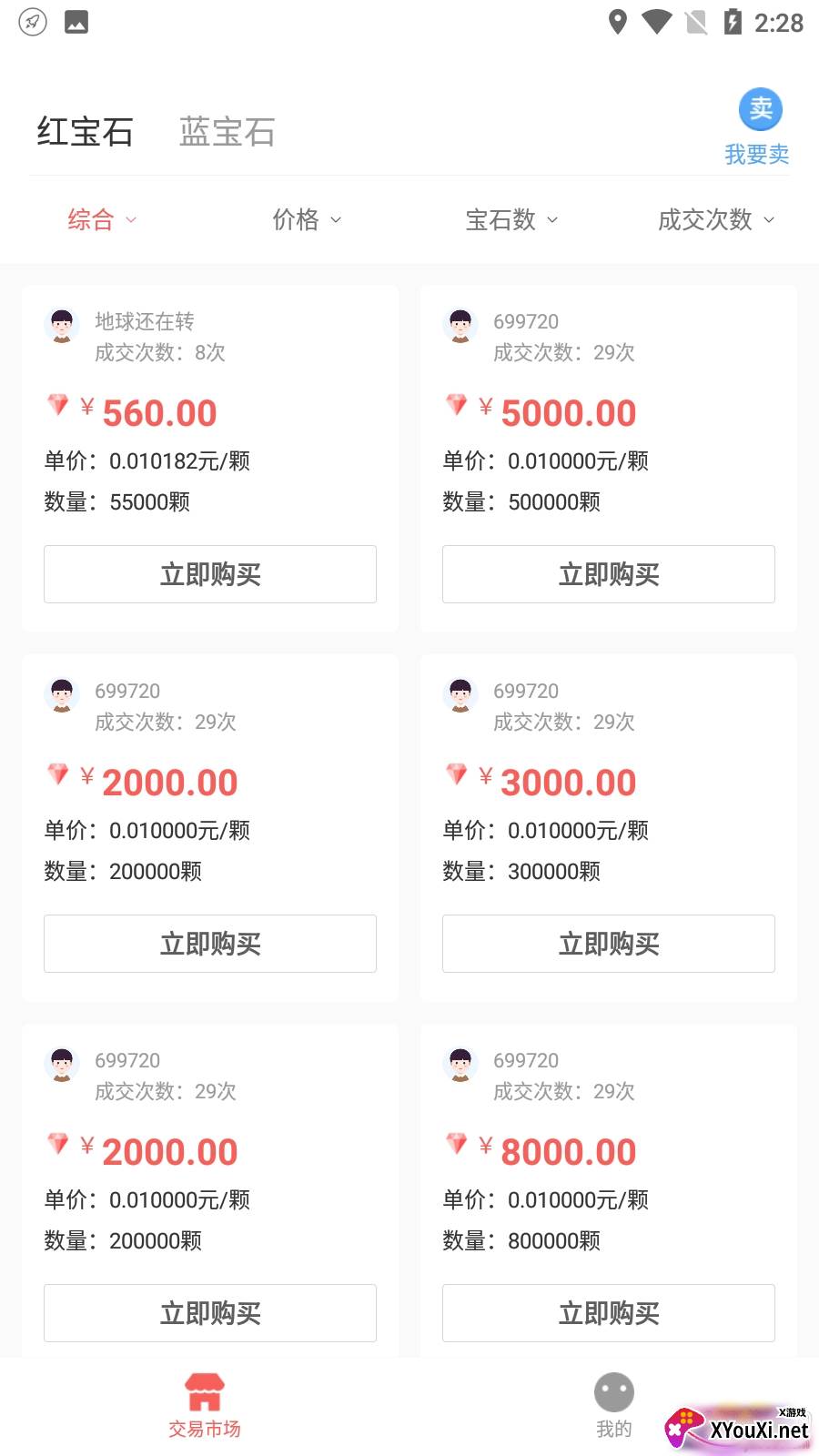Open the 我要卖 sell button

[x=758, y=127]
